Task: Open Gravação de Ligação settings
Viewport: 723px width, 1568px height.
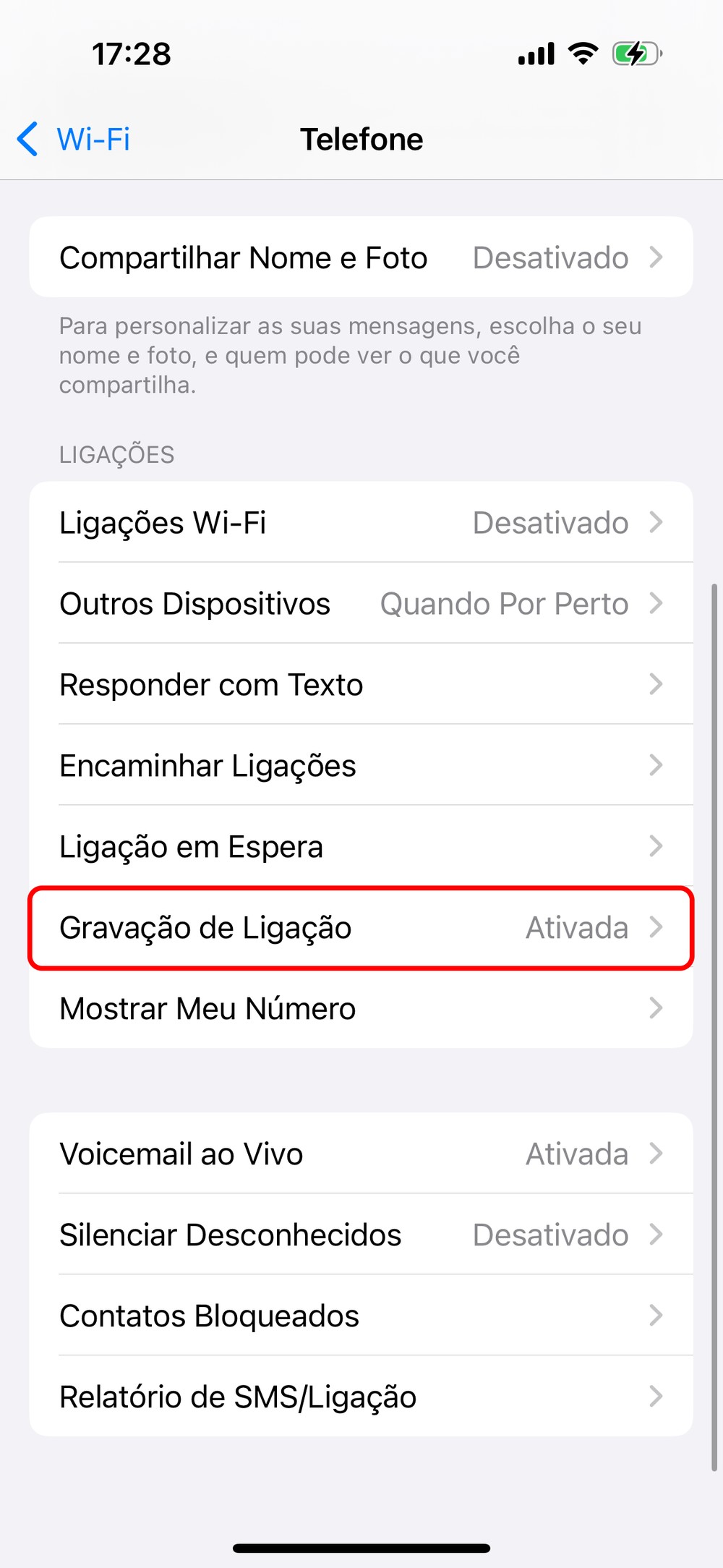Action: click(x=360, y=927)
